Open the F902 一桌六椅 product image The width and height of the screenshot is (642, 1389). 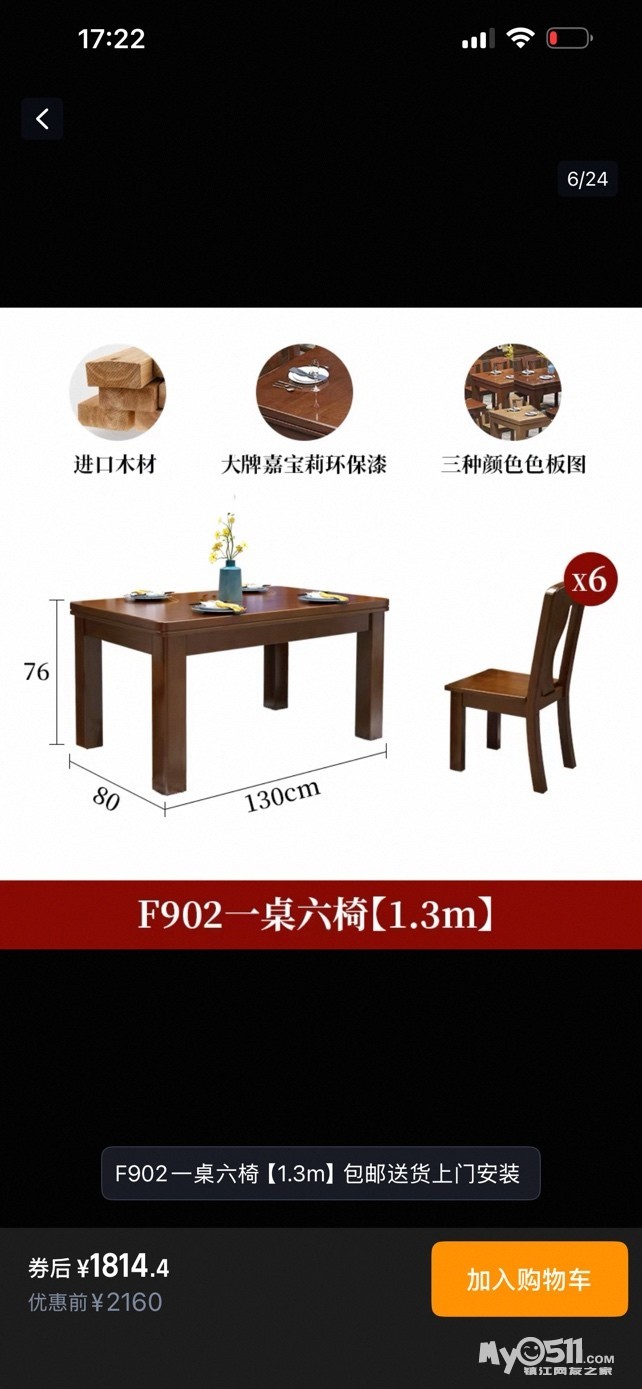[321, 628]
